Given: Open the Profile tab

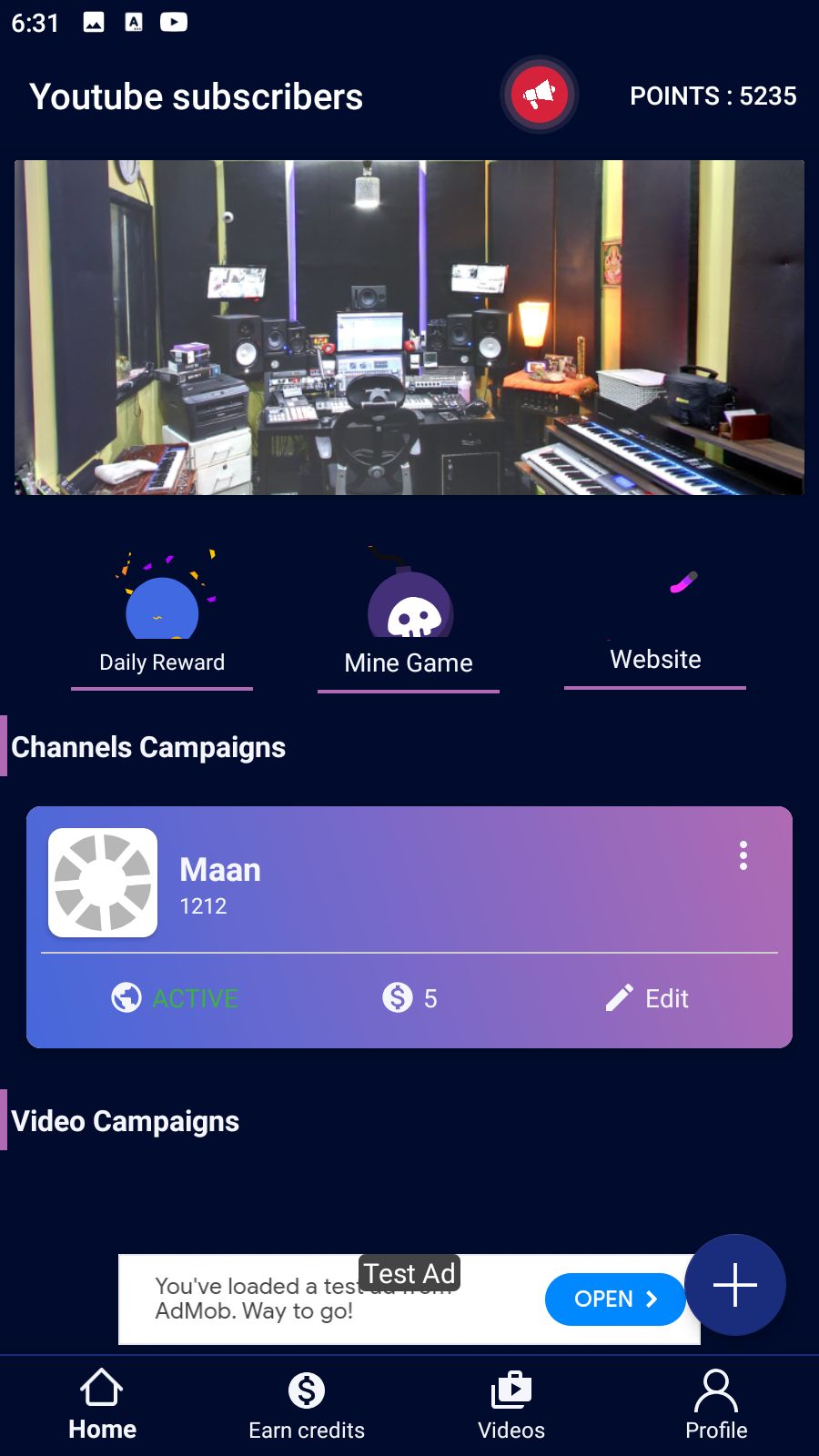Looking at the screenshot, I should click(716, 1406).
